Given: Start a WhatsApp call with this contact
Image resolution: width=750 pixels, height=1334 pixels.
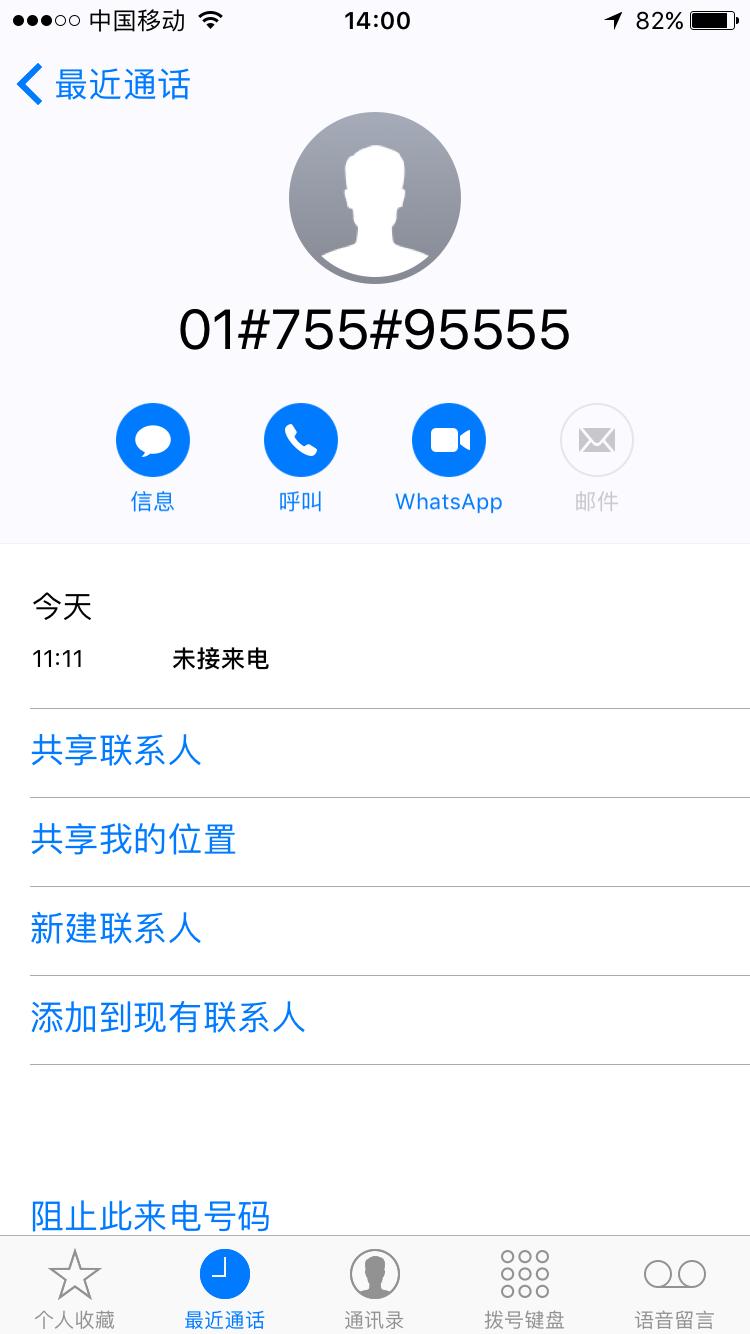Looking at the screenshot, I should pos(449,439).
